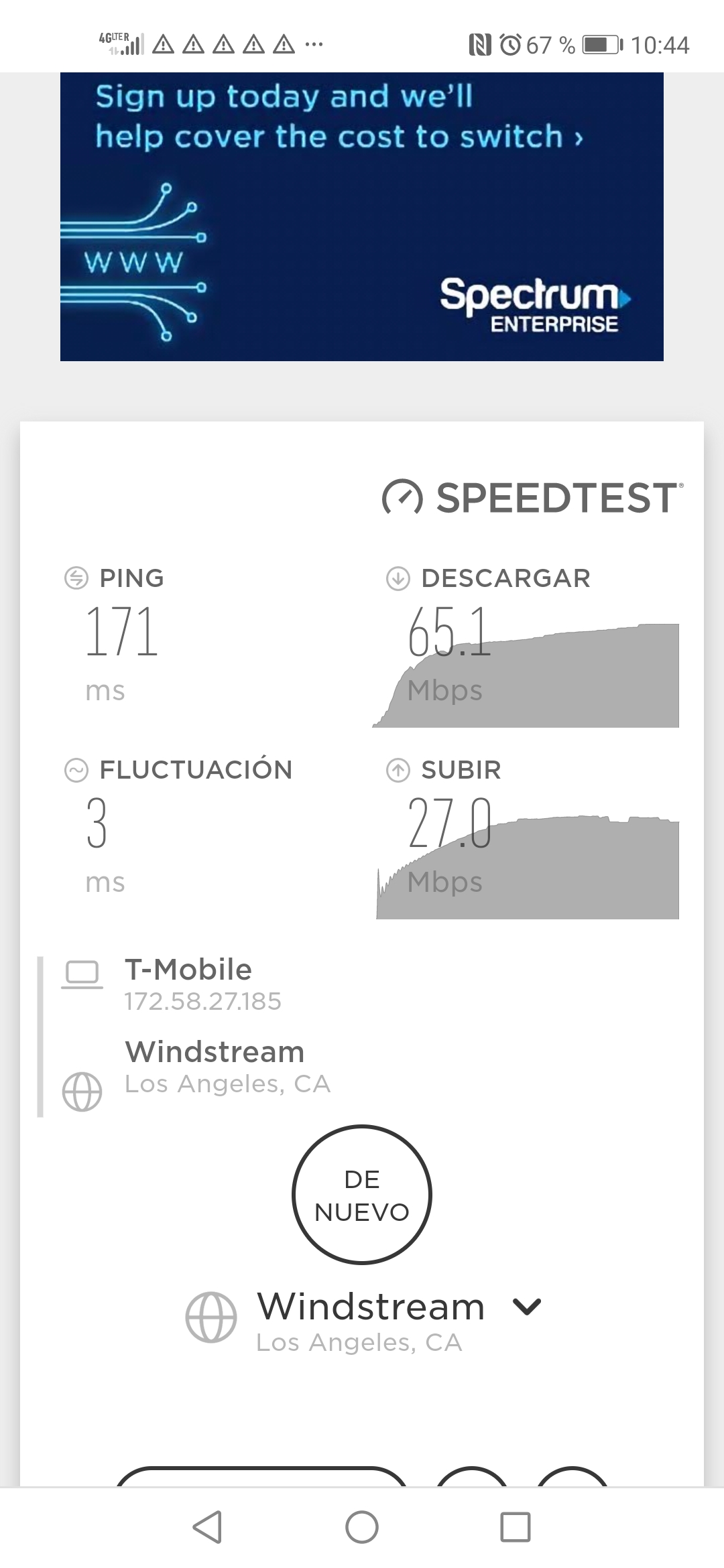Open the Spectrum Enterprise ad banner
The image size is (724, 1568).
pos(362,216)
